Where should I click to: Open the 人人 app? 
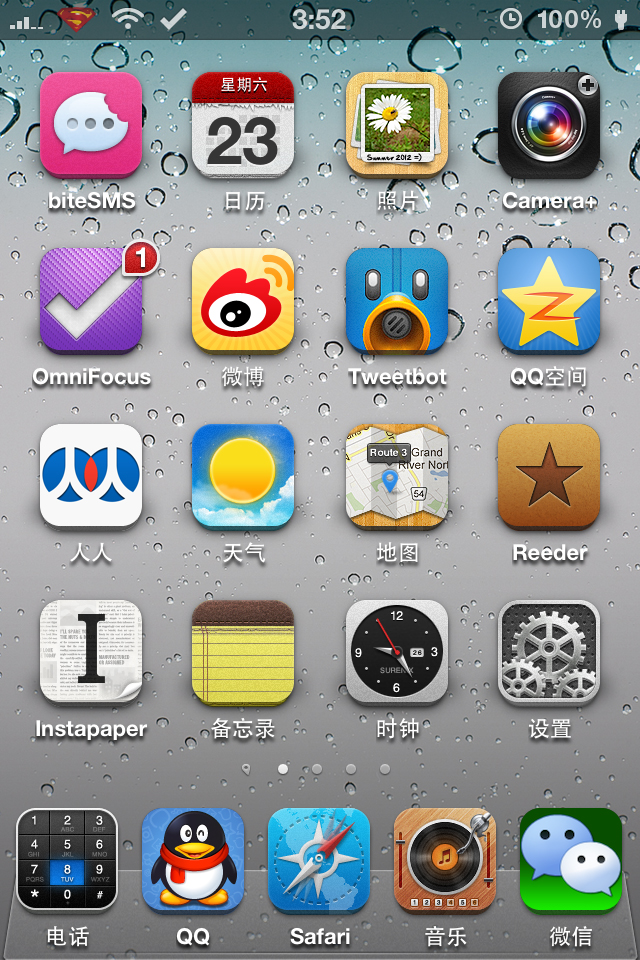[91, 476]
